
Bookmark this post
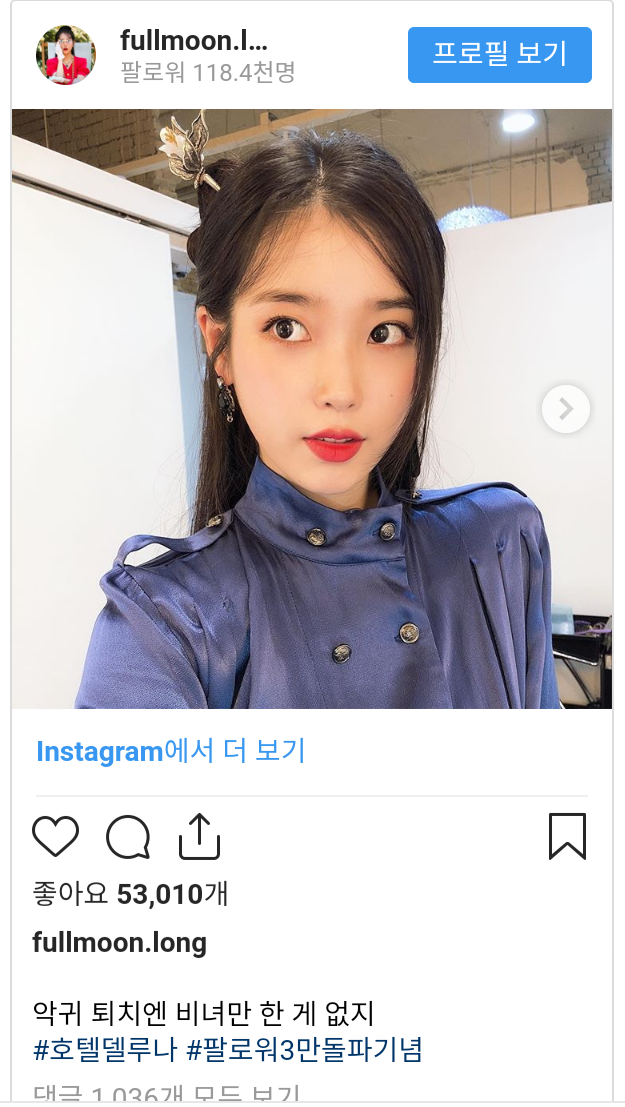[567, 837]
